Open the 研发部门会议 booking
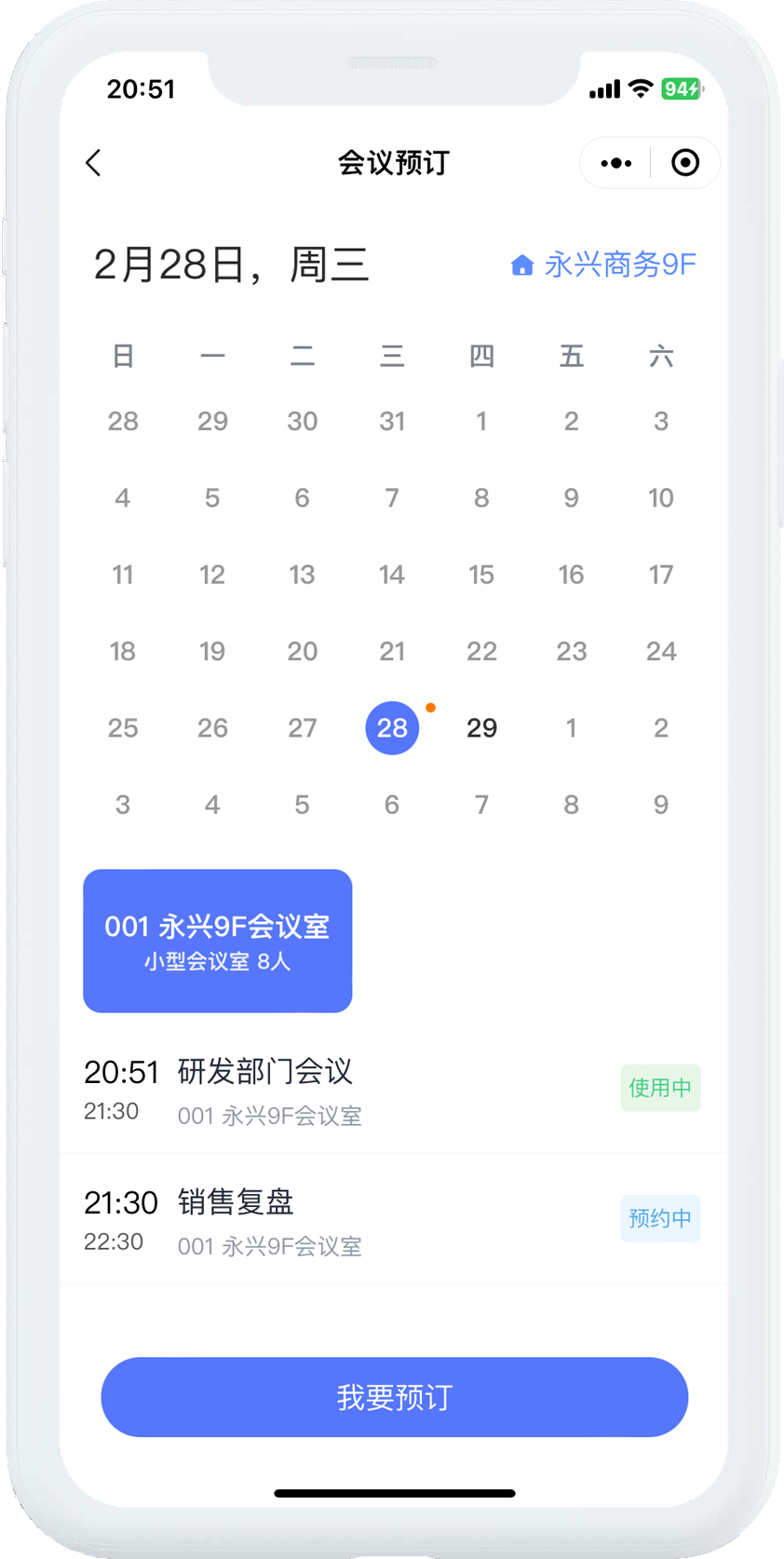The height and width of the screenshot is (1559, 784). (391, 1088)
